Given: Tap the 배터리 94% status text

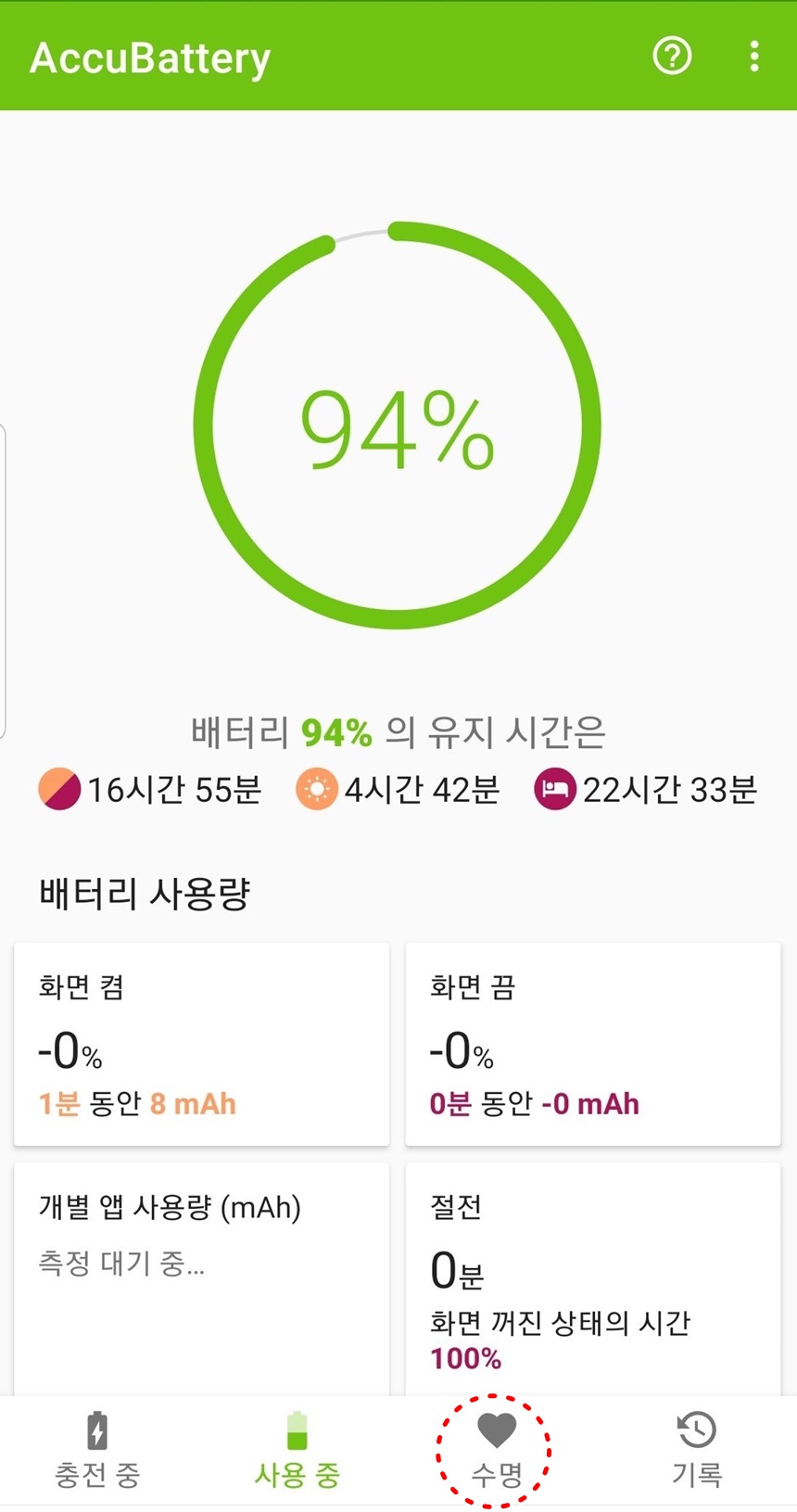Looking at the screenshot, I should (x=398, y=731).
